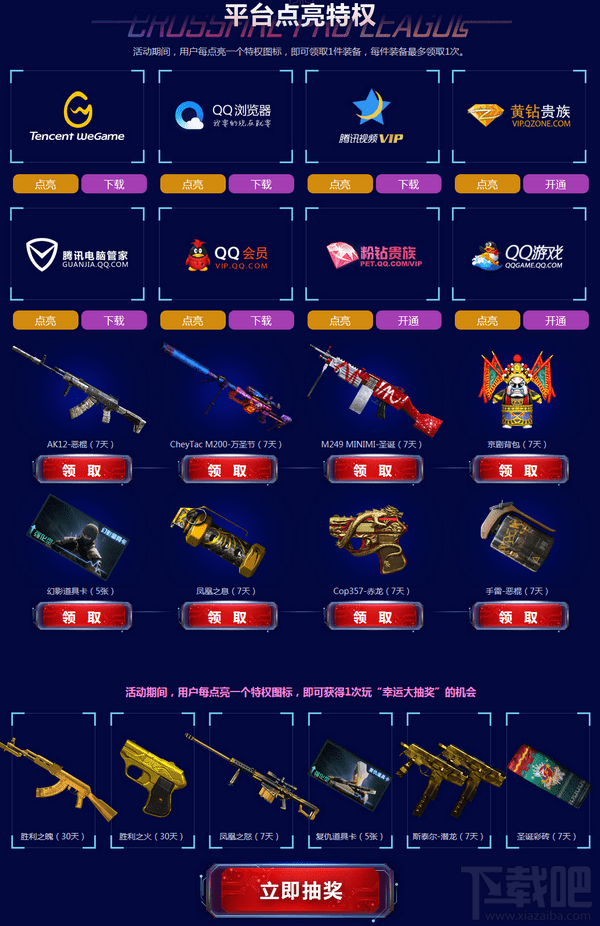
Task: Claim 凤凰之息 with 领取
Action: click(227, 617)
